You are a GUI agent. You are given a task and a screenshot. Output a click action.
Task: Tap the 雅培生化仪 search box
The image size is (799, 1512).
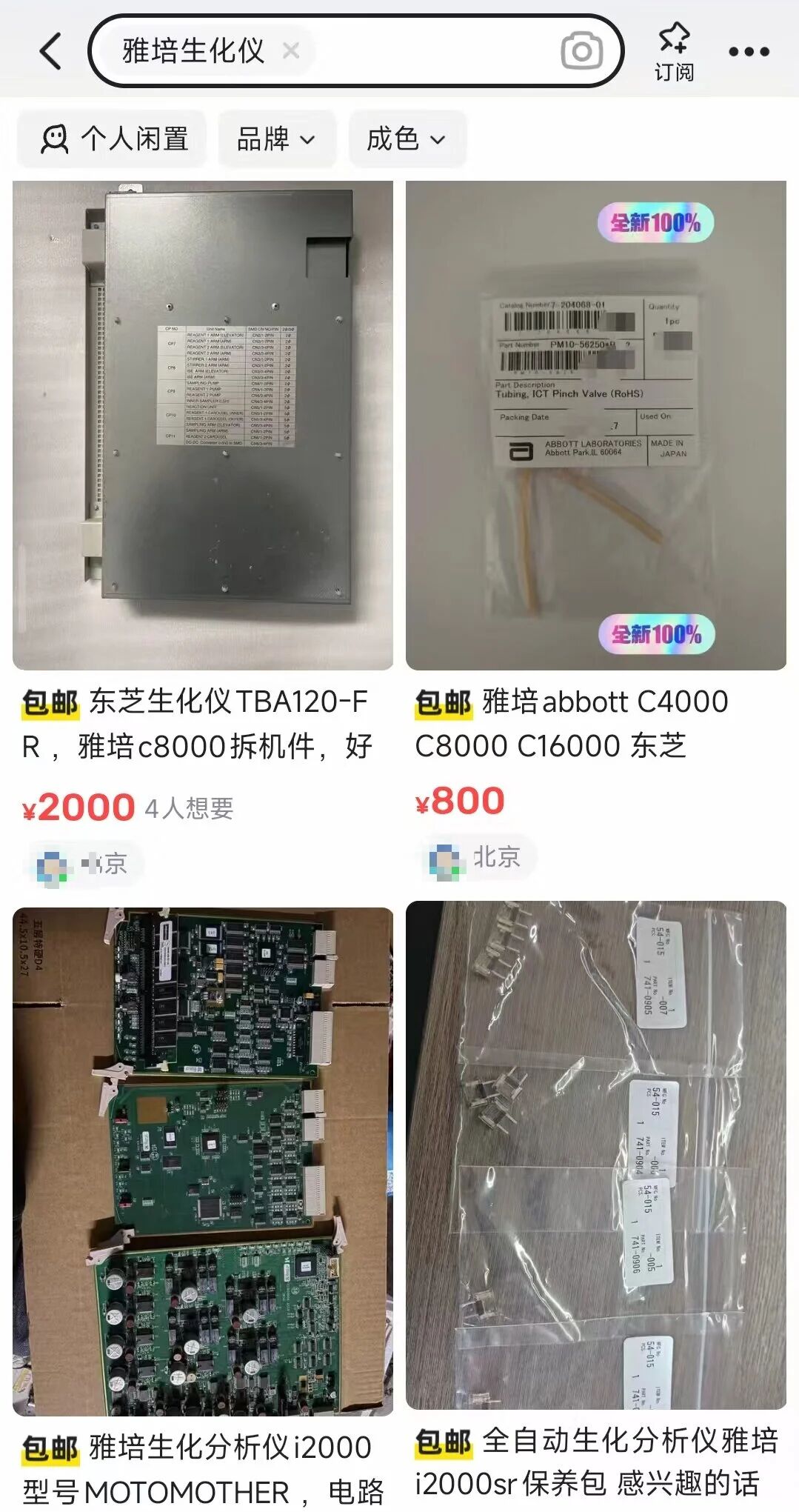point(429,51)
